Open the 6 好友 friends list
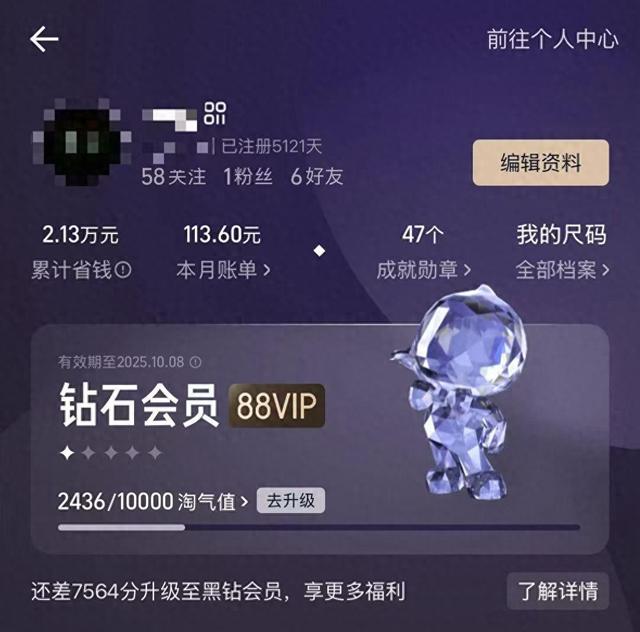Screen dimensions: 640x632 [x=316, y=176]
